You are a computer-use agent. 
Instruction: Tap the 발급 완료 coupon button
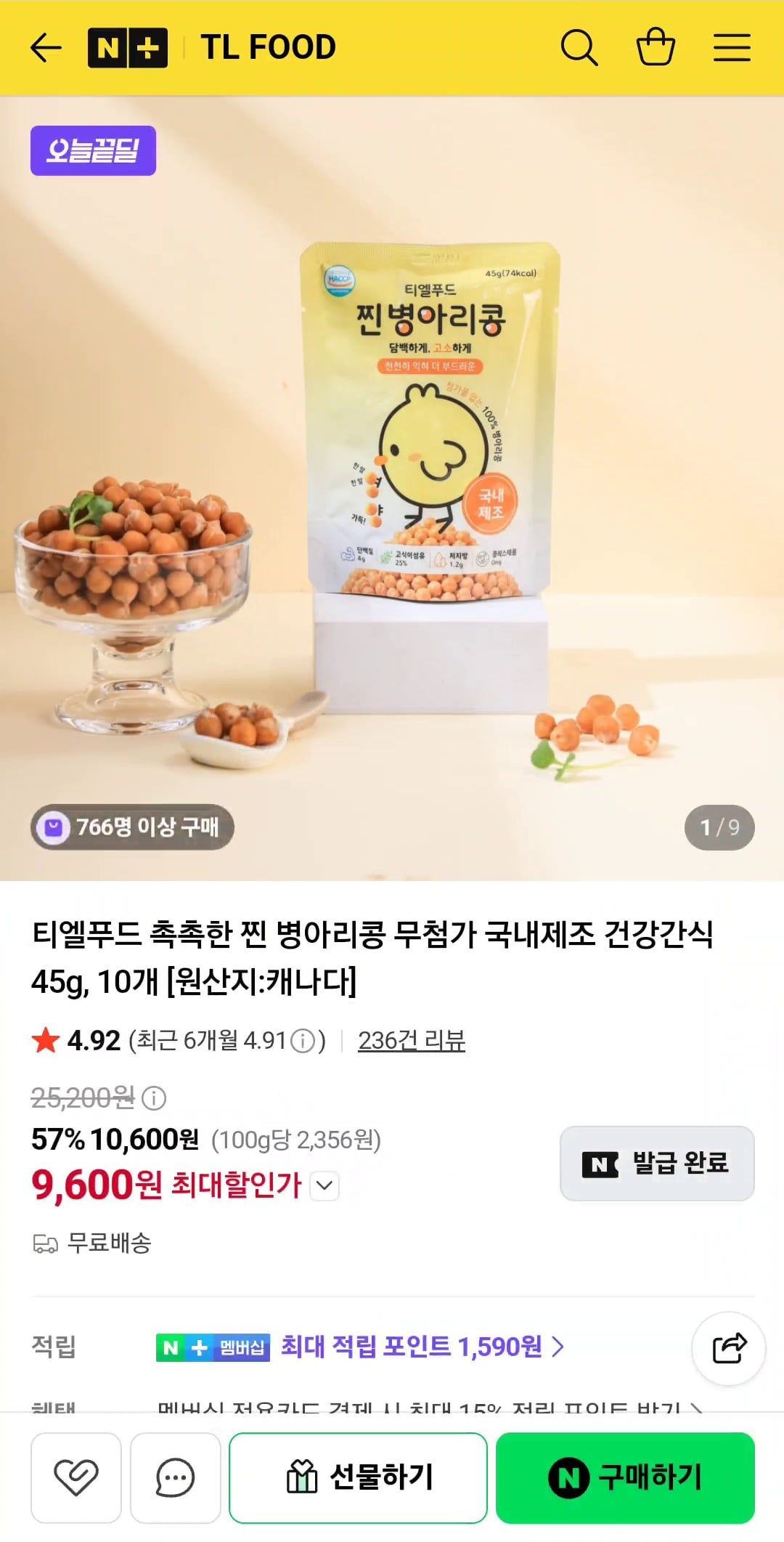(x=657, y=1163)
